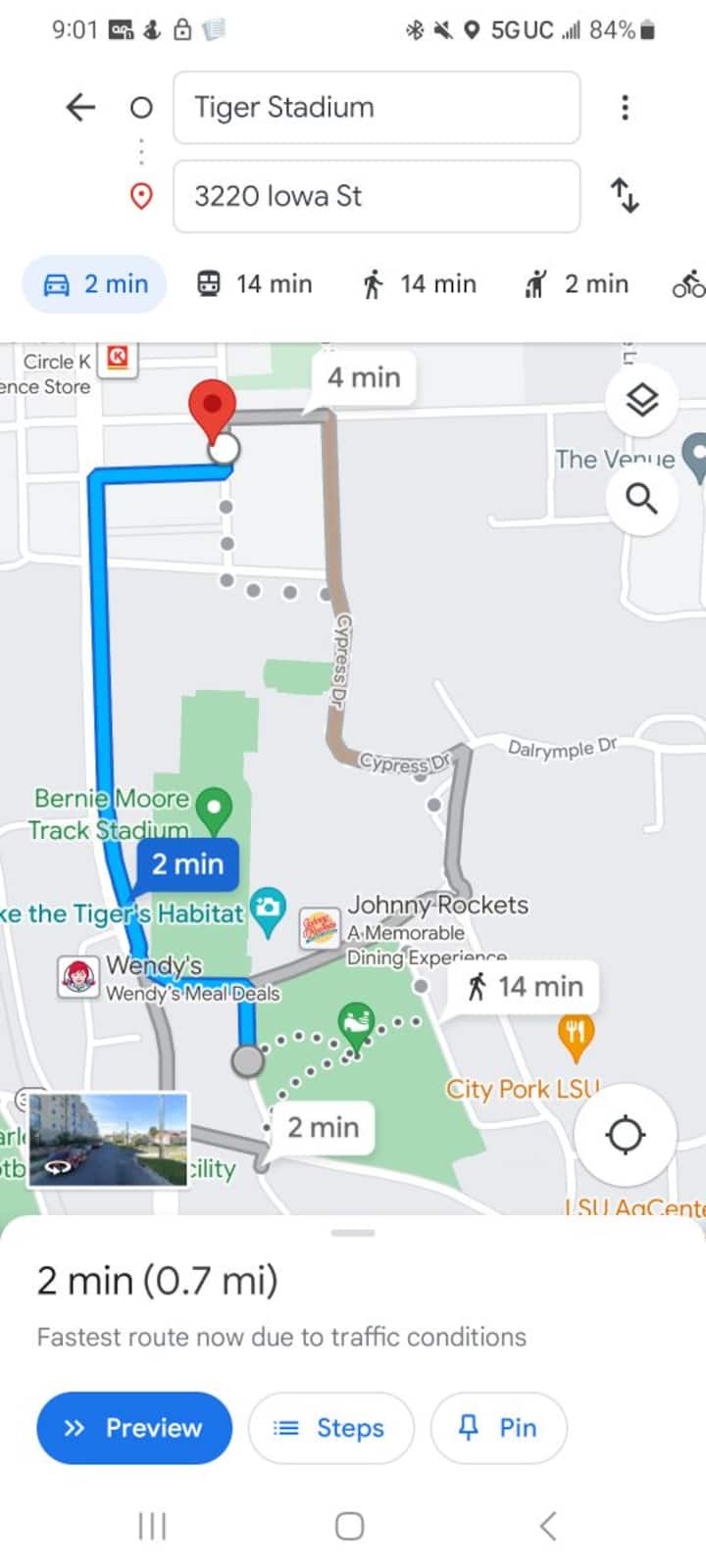This screenshot has width=706, height=1568.
Task: Open map layers selector
Action: coord(641,400)
